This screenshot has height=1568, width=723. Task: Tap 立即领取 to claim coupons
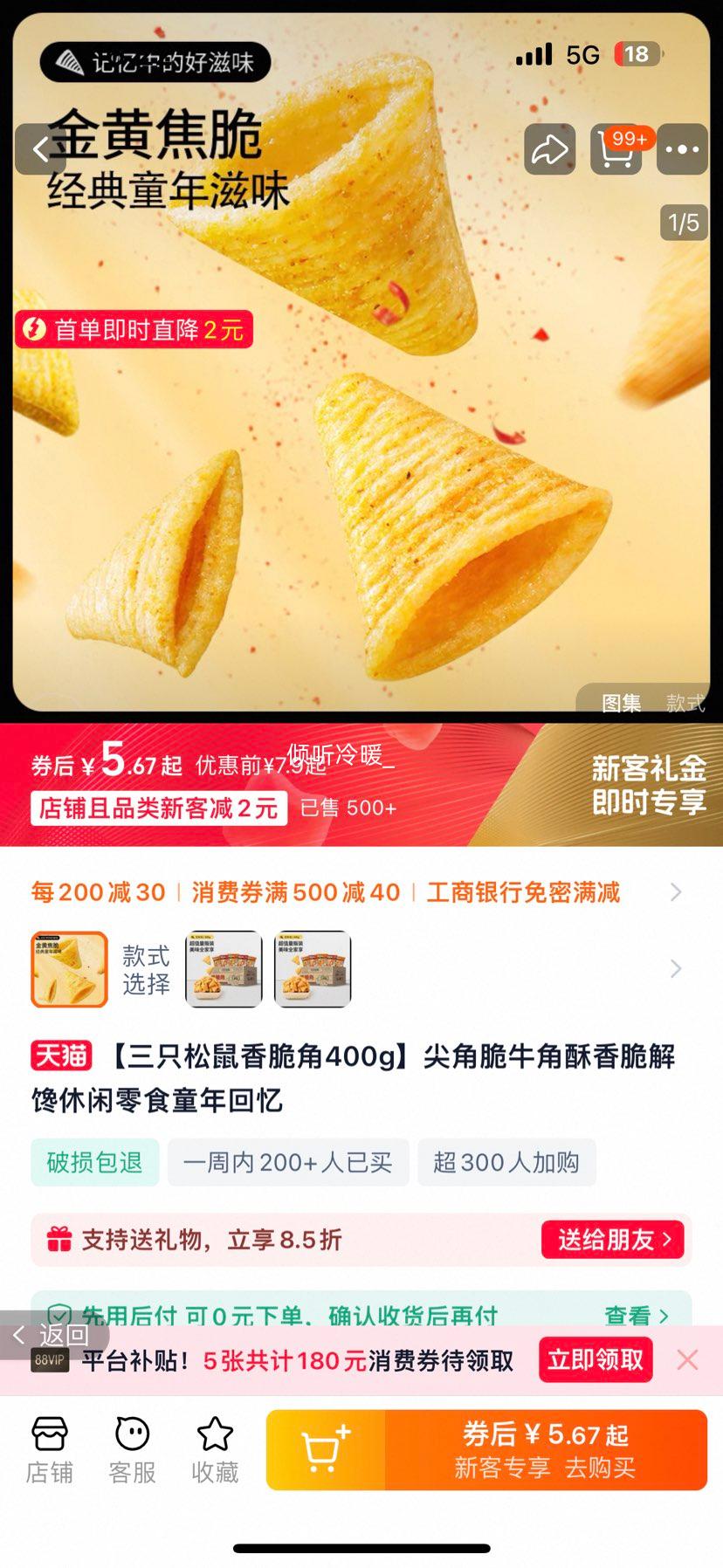coord(595,1359)
